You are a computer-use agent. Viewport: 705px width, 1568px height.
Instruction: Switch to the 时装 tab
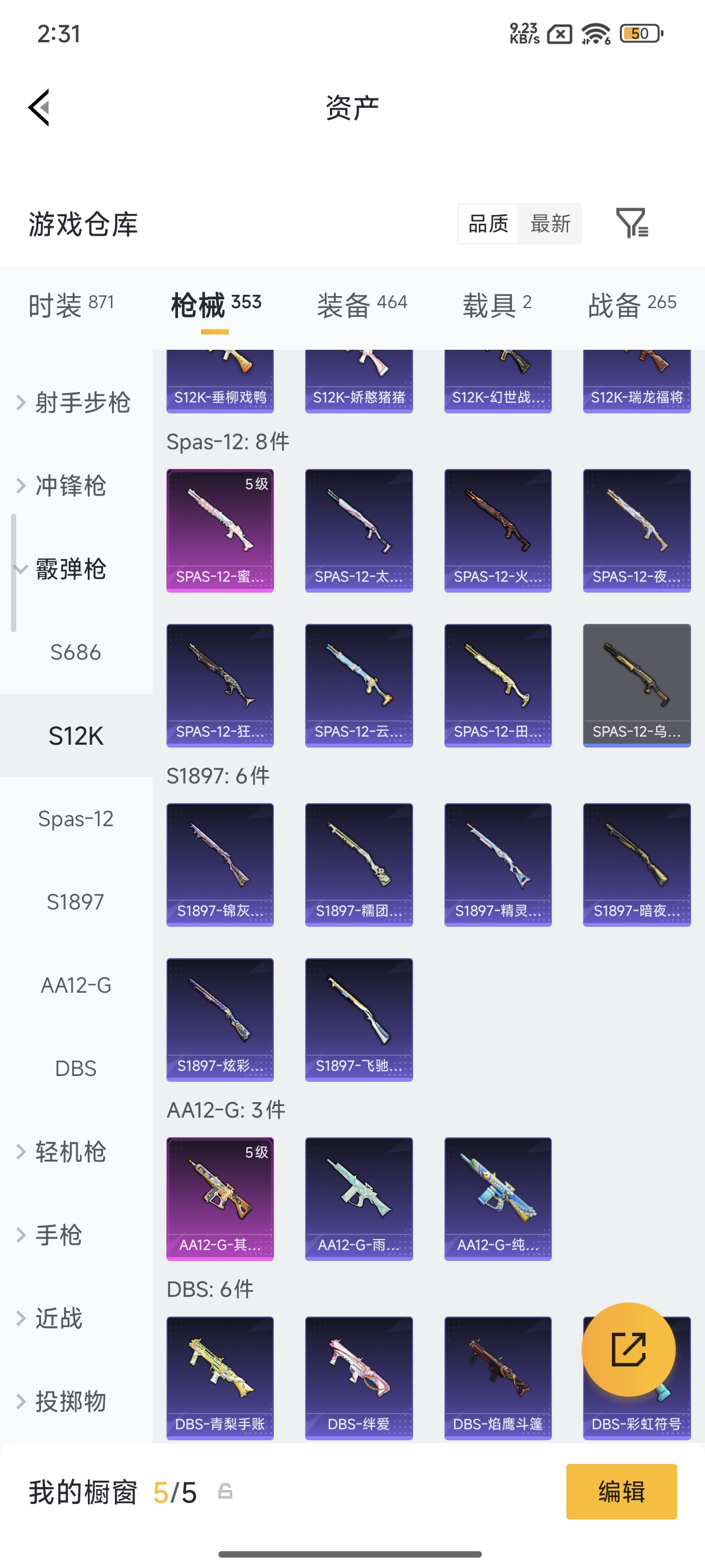coord(71,304)
